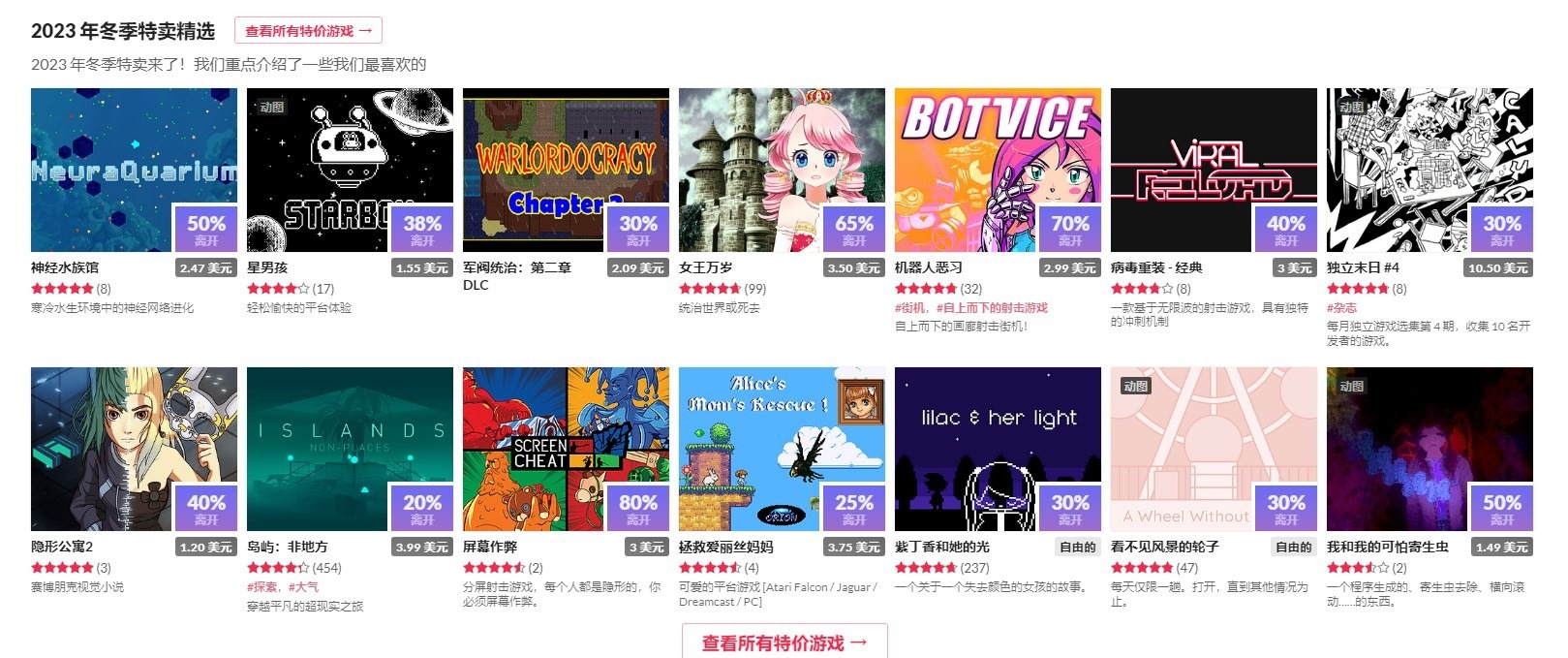1568x658 pixels.
Task: Select the 星男孩 game thumbnail
Action: click(350, 170)
